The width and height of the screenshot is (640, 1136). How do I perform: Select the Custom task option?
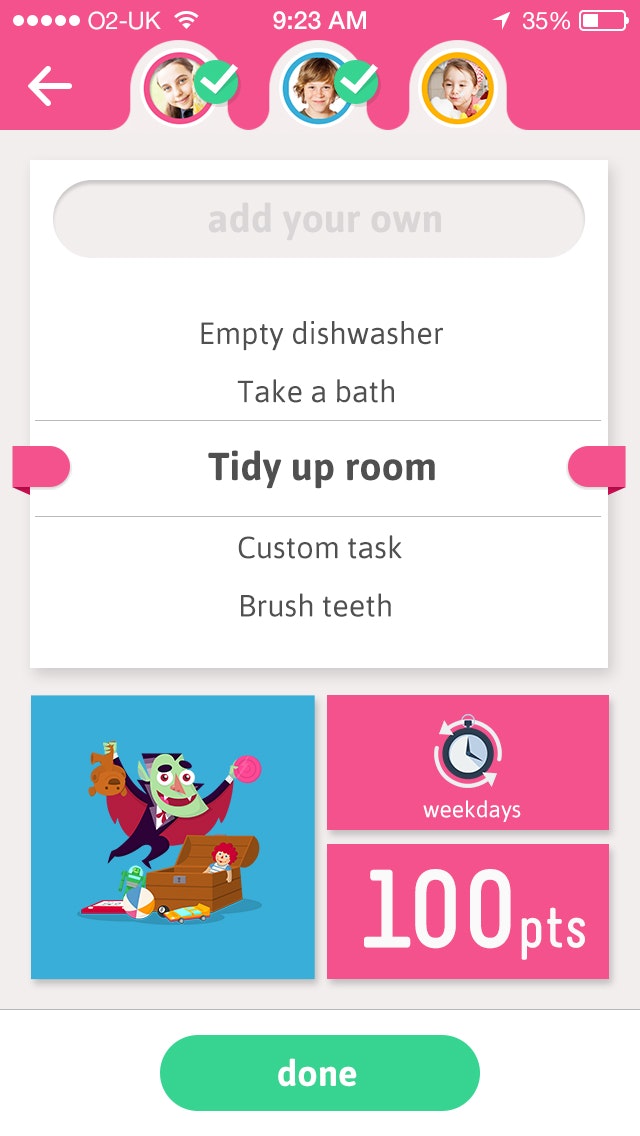pos(320,548)
